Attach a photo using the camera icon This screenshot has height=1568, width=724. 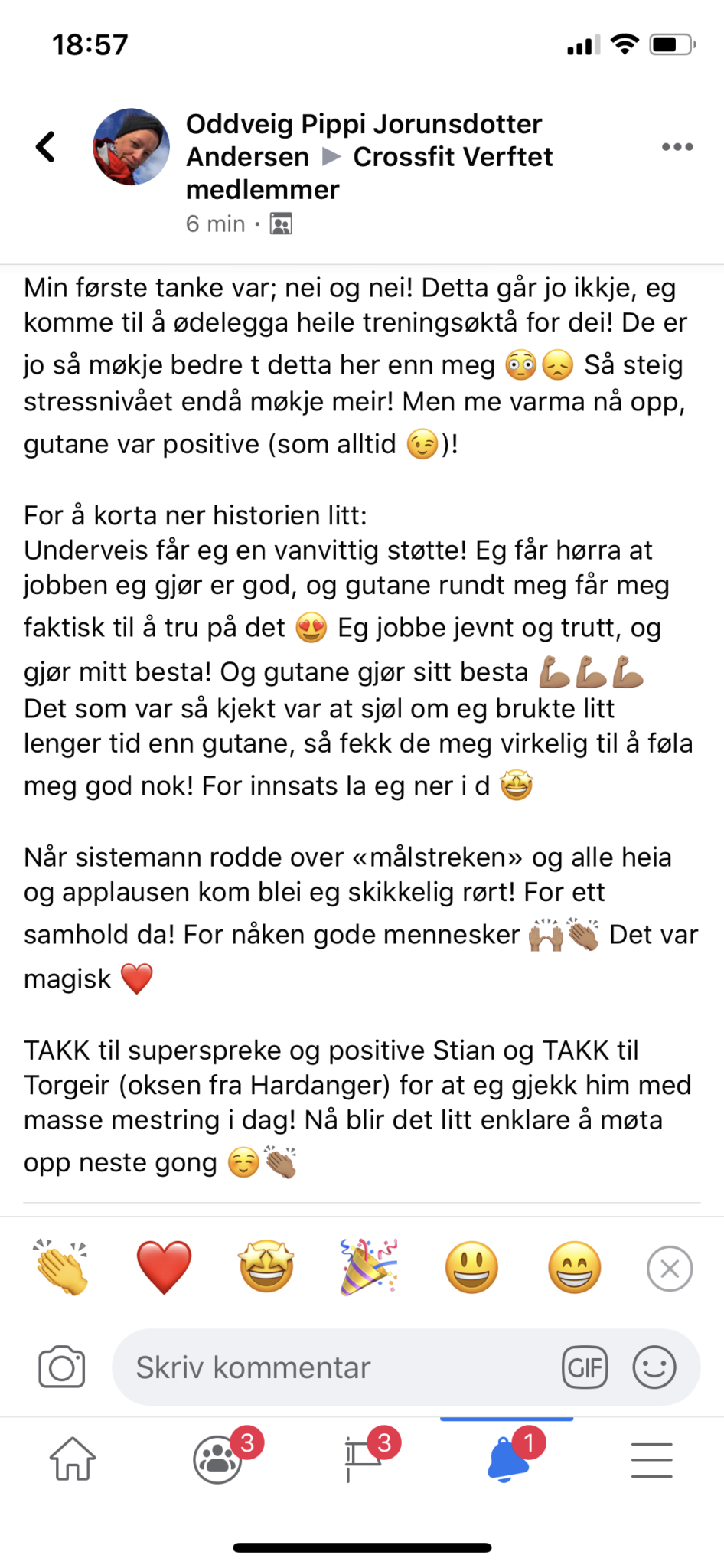[62, 1367]
